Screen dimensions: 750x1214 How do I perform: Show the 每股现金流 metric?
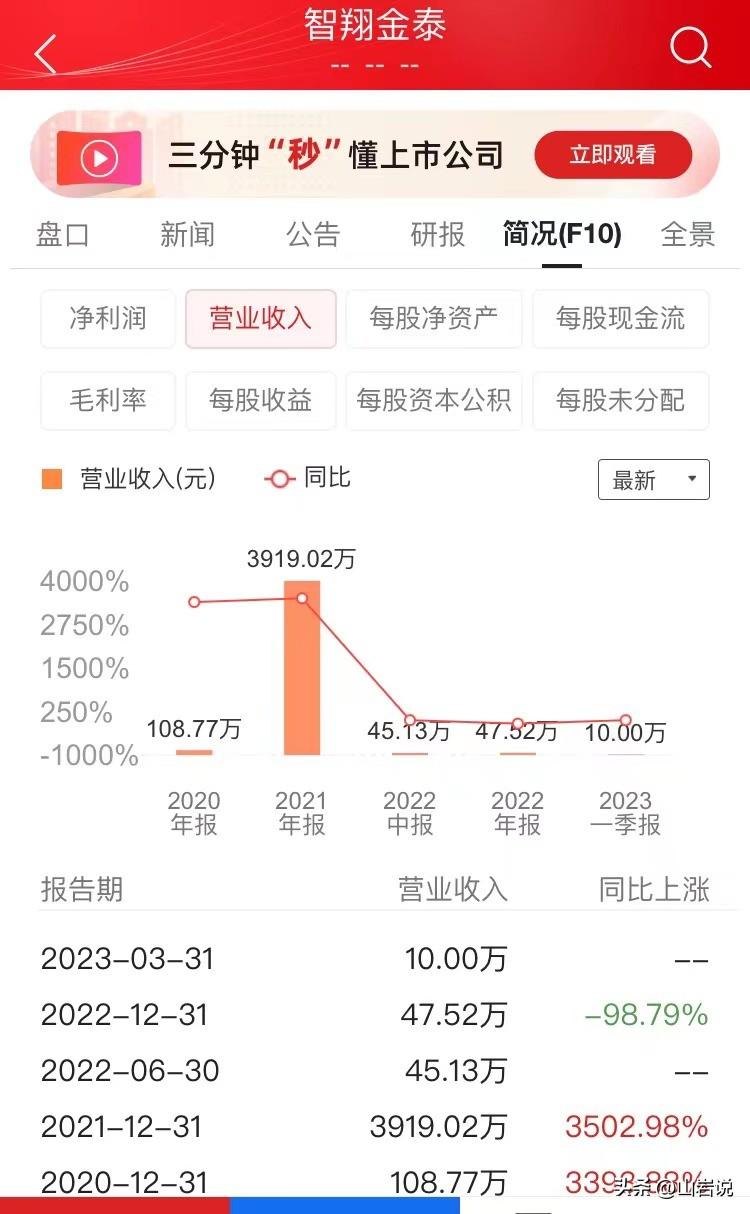click(620, 319)
